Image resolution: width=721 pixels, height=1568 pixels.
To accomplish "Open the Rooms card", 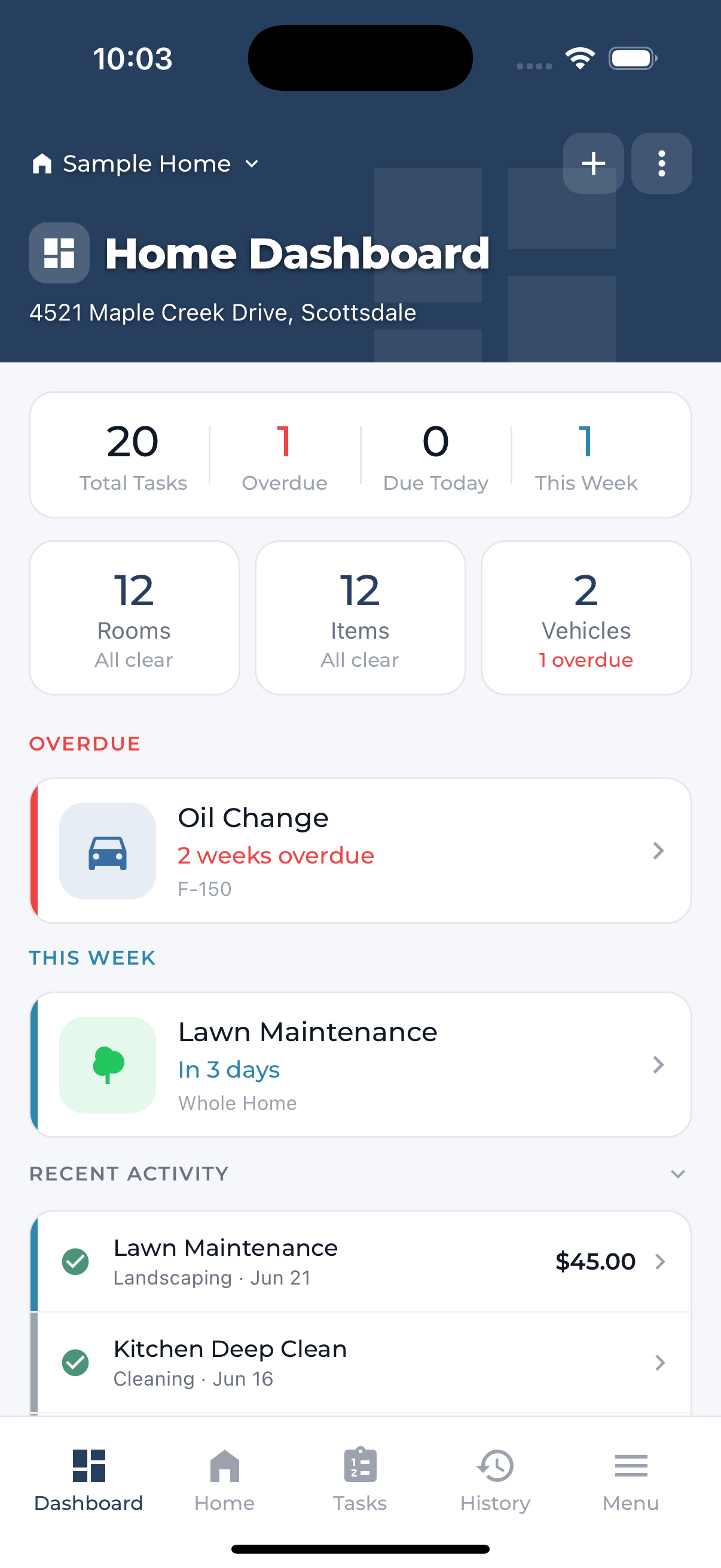I will click(x=134, y=617).
